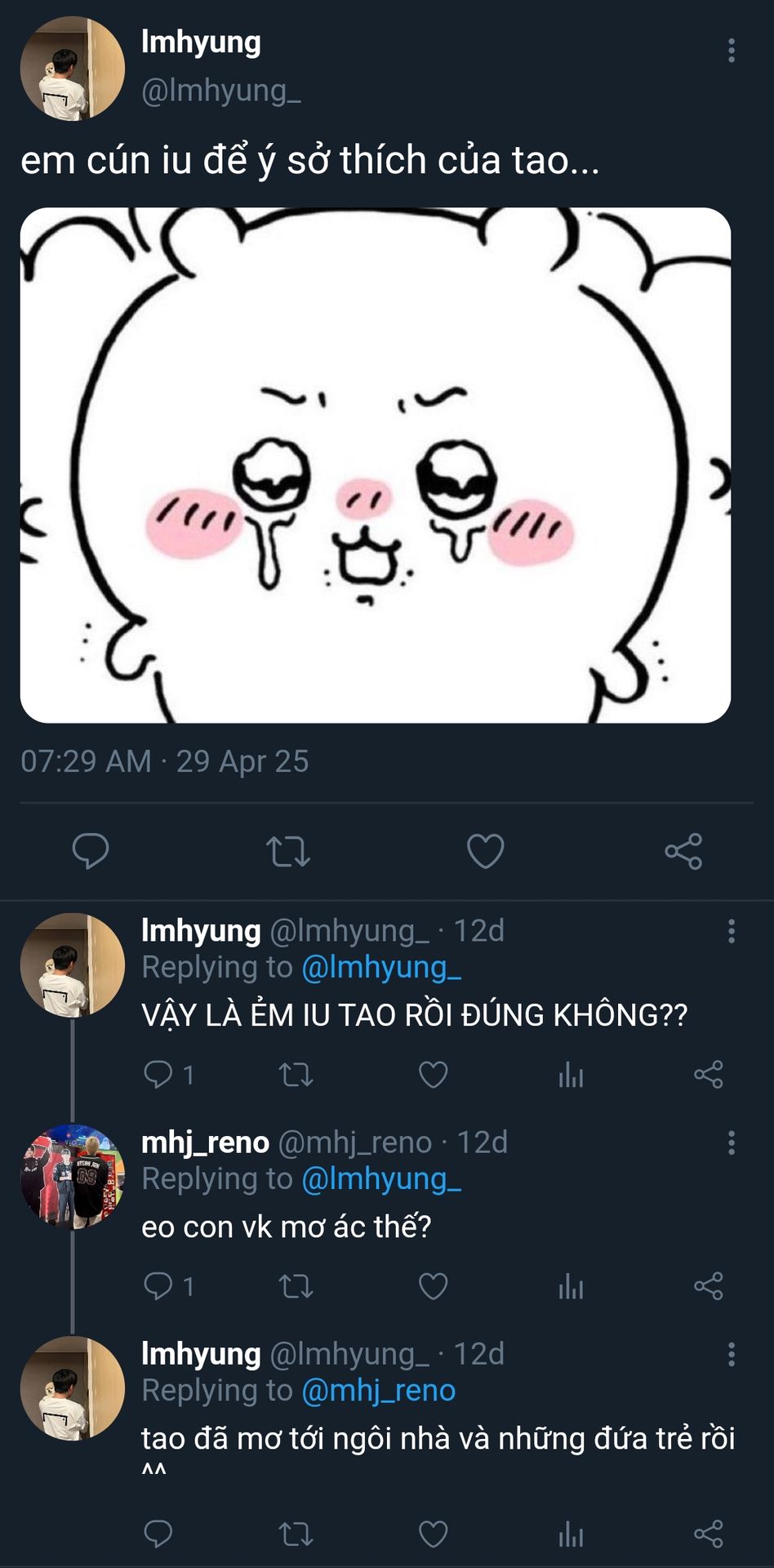Viewport: 774px width, 1568px height.
Task: Retweet the "VẬY LÀ ẺM IU TAO" reply
Action: click(296, 1075)
